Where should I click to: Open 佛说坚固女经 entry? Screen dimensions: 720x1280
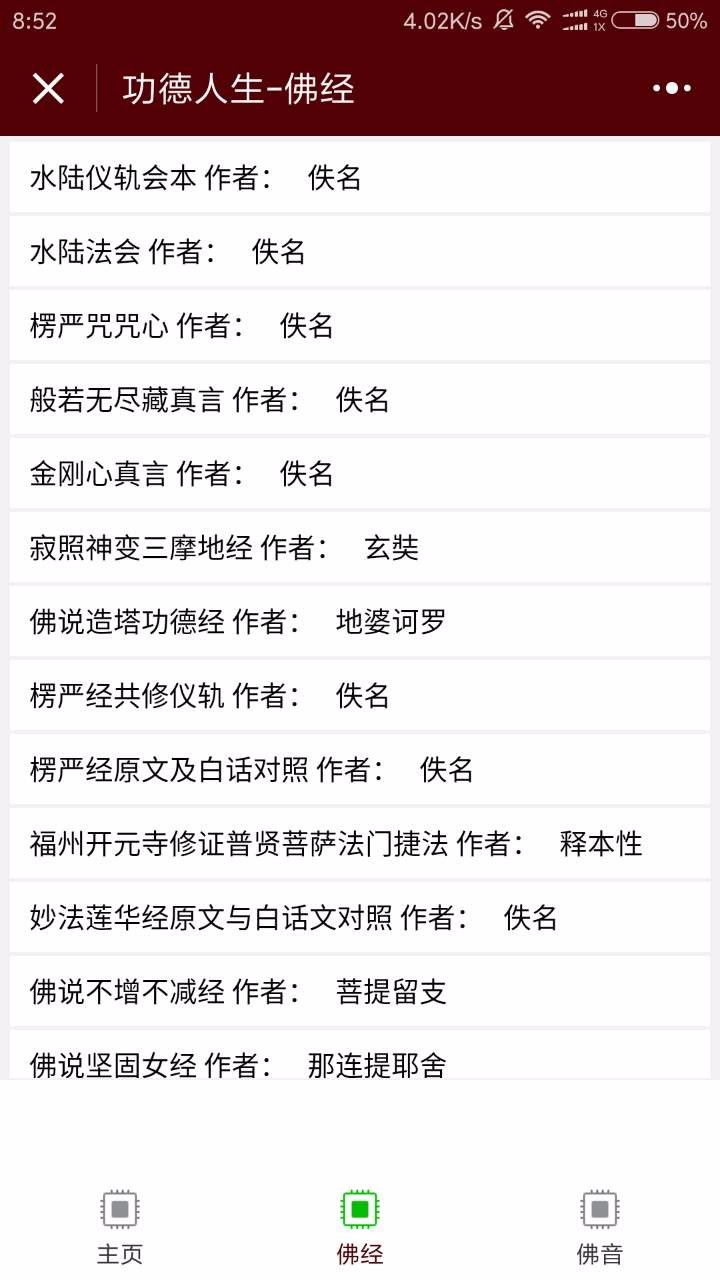point(360,1055)
